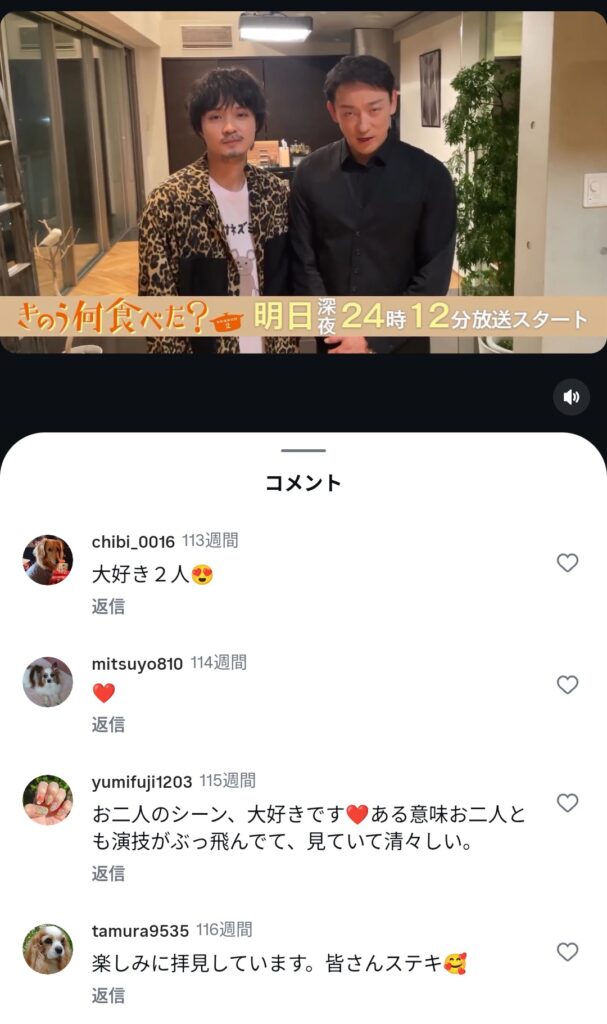View yumifuji1203's profile avatar

point(48,800)
